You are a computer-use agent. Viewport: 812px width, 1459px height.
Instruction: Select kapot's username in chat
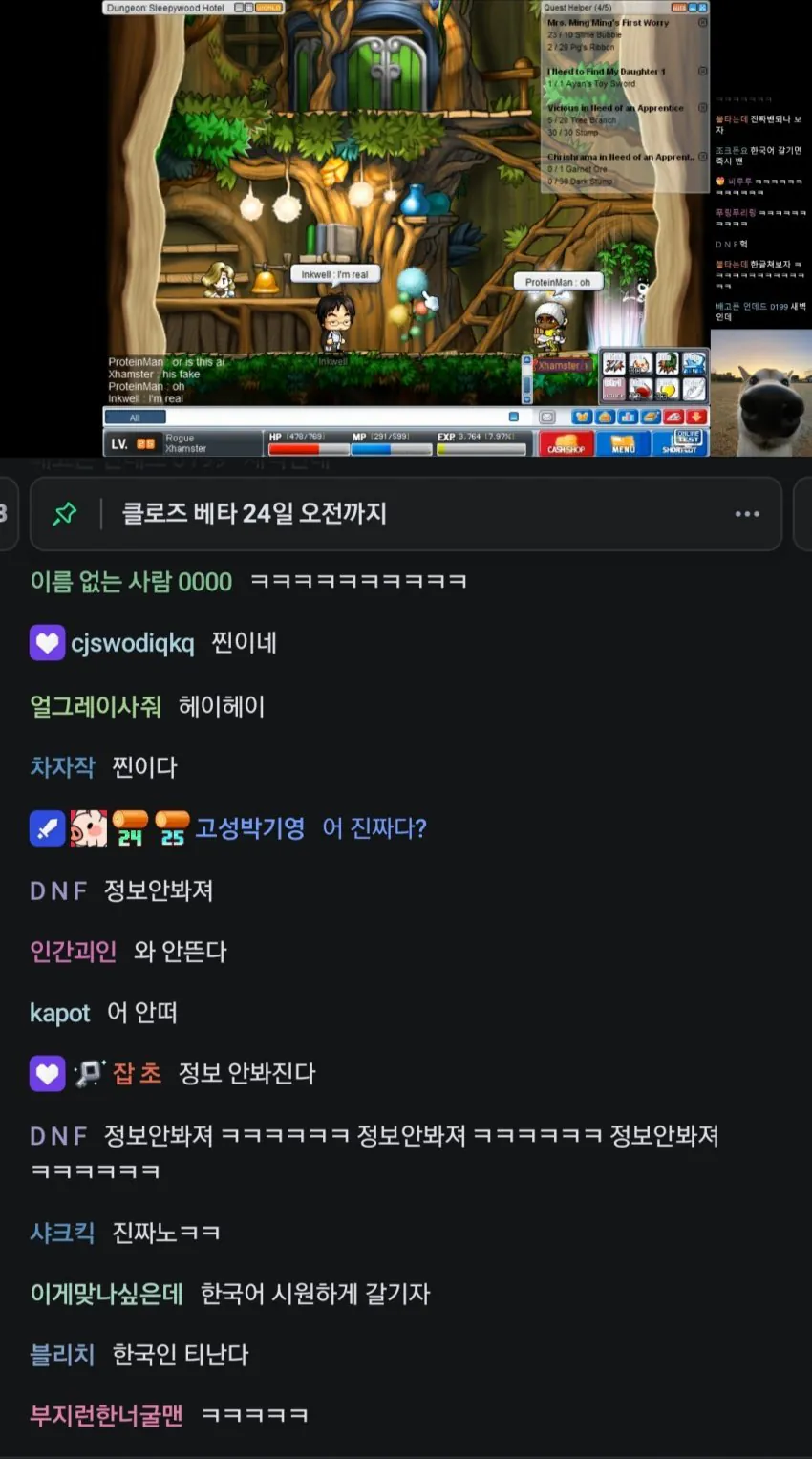tap(59, 1013)
